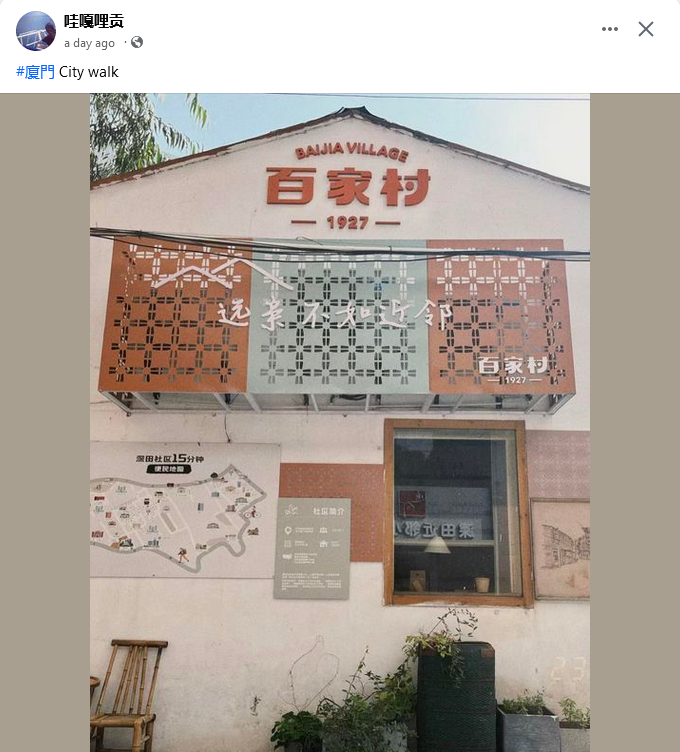View the Baijia Village photo full size
Viewport: 680px width, 752px height.
pos(340,420)
